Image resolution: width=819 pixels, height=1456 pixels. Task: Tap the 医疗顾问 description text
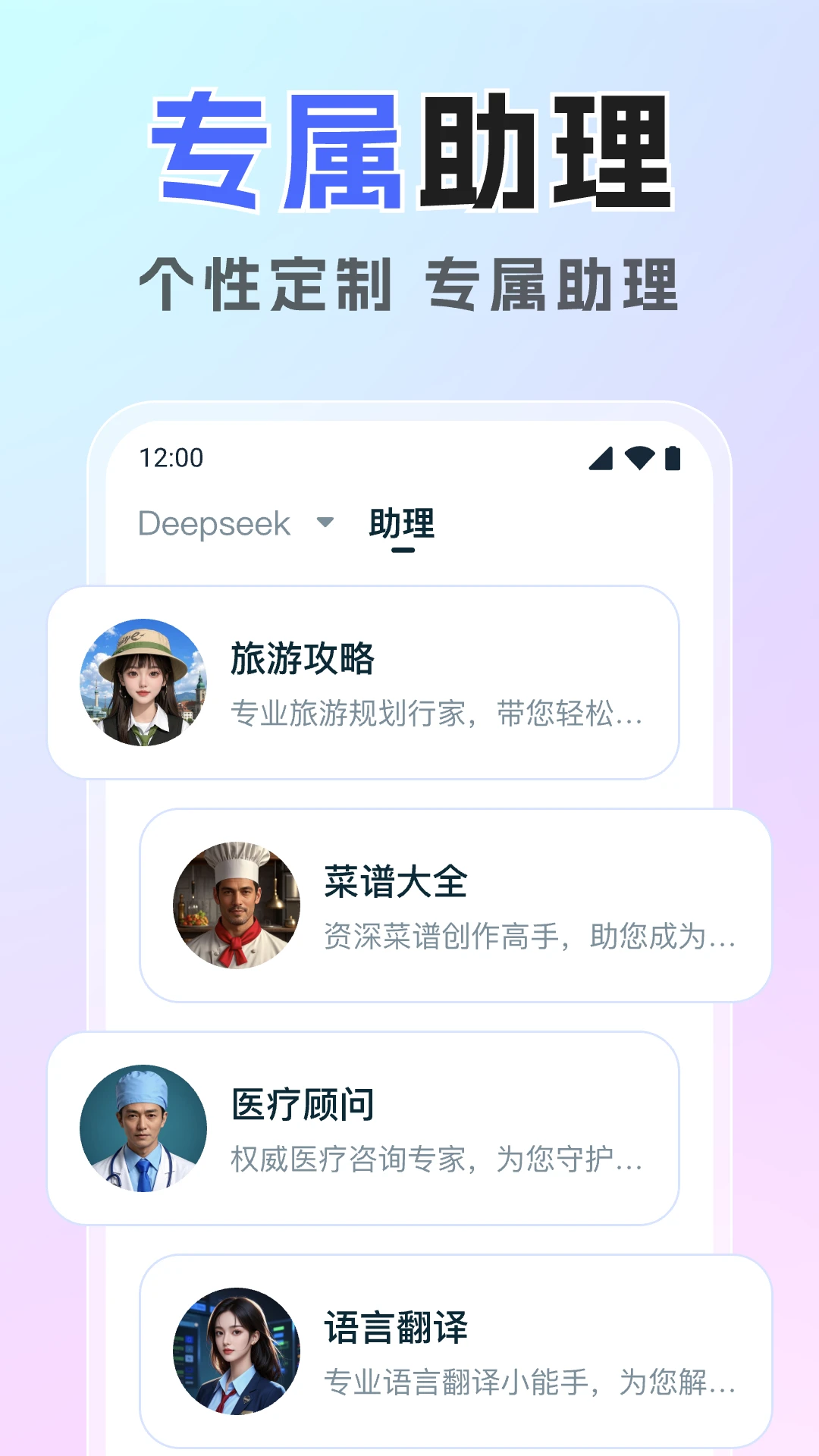point(436,1160)
